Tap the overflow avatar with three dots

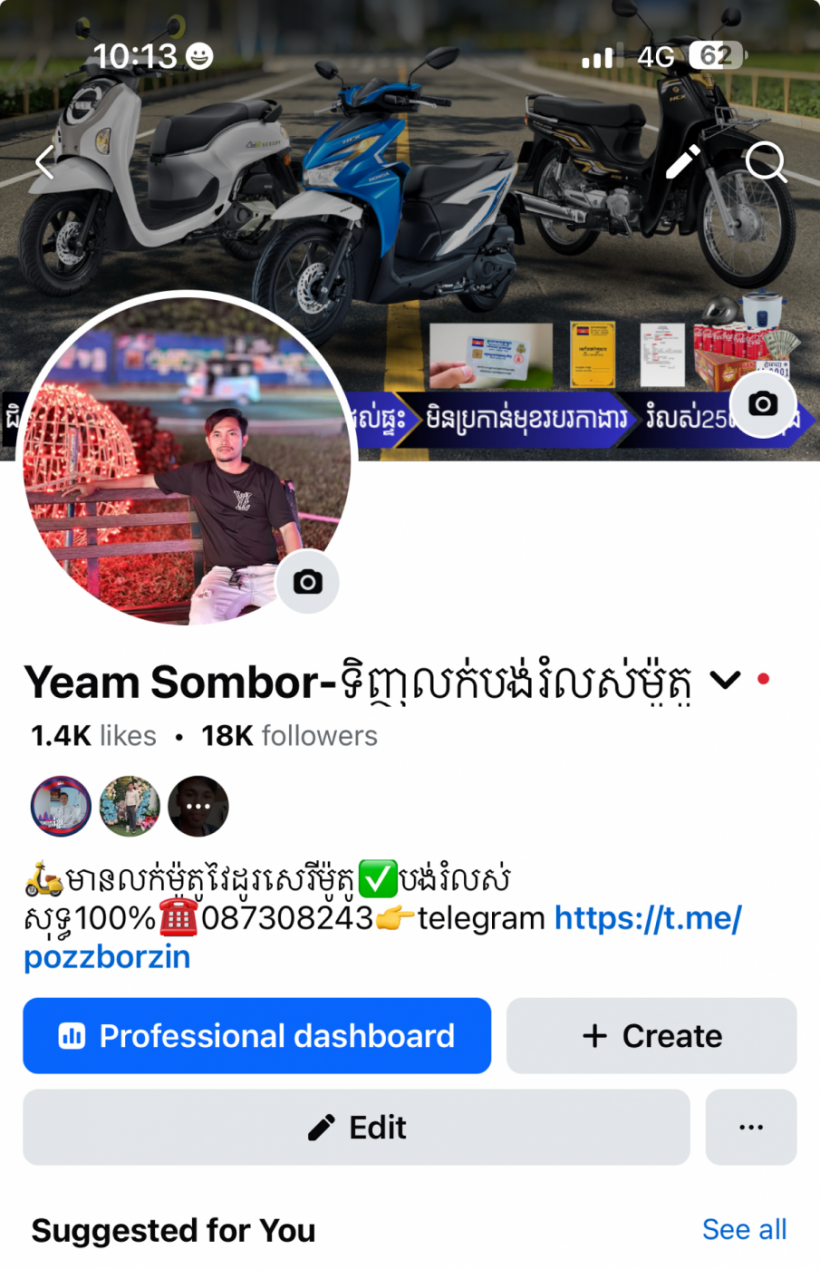pyautogui.click(x=197, y=805)
